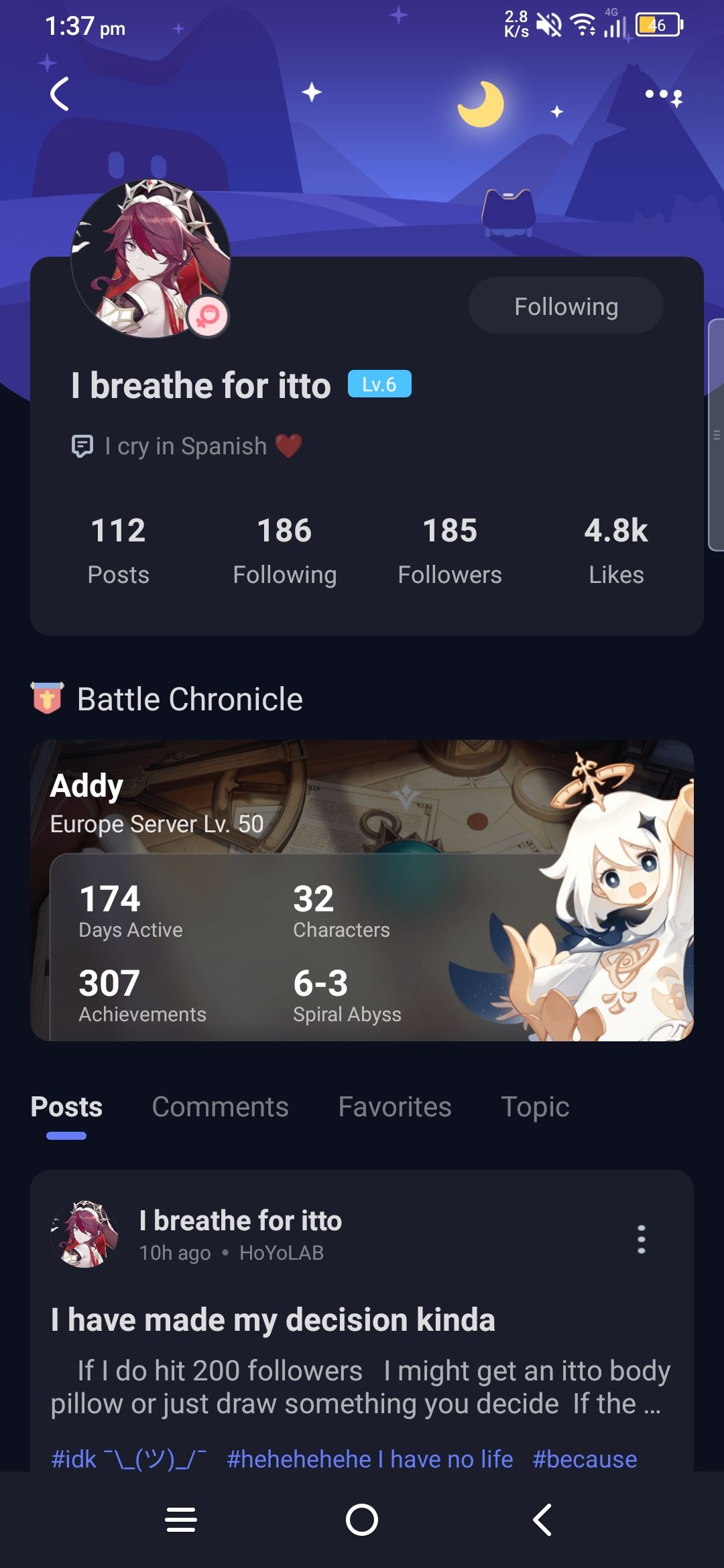Open post "I have made my decision kinda"
Viewport: 724px width, 1568px height.
pos(273,1319)
